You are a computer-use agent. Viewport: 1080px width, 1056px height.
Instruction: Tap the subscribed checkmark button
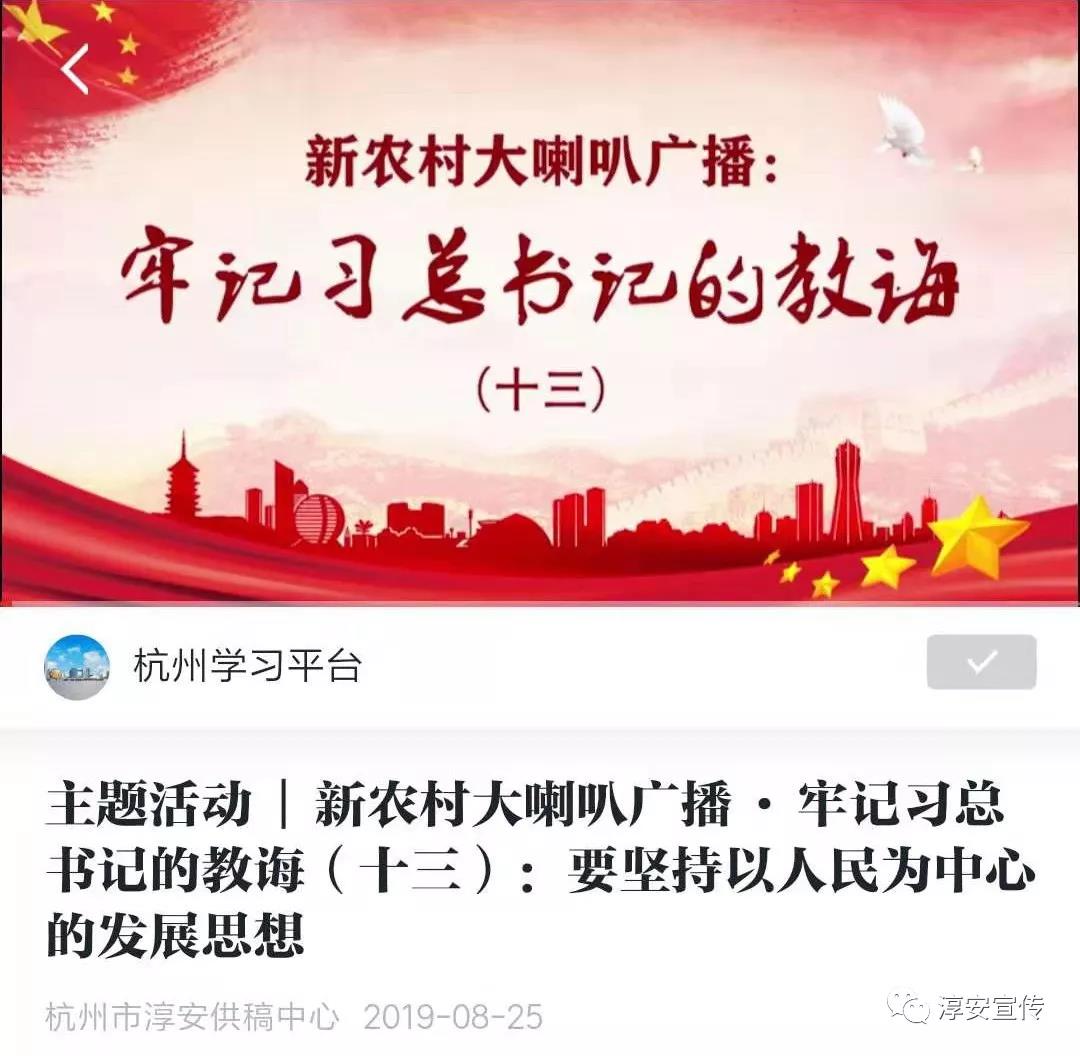coord(981,662)
